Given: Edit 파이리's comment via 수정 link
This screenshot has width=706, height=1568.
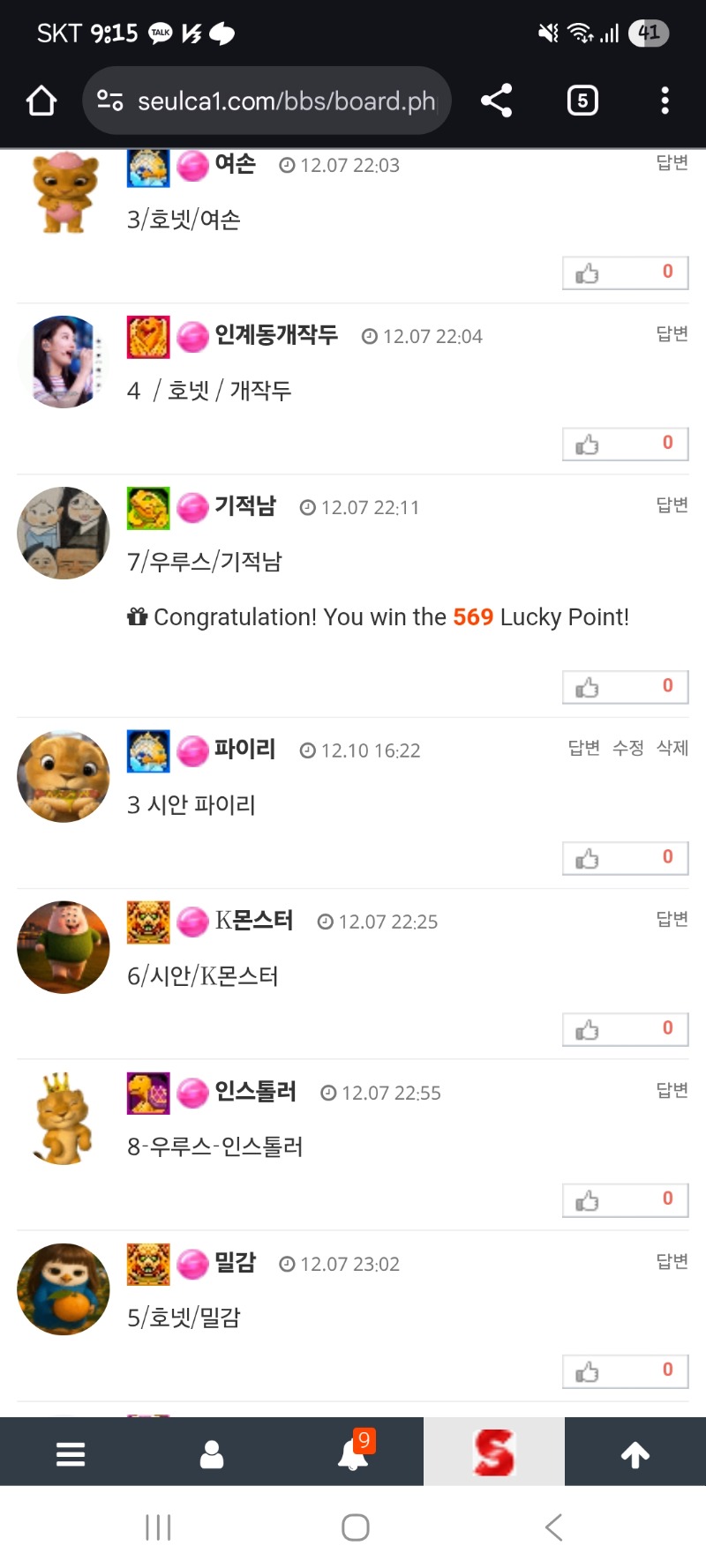Looking at the screenshot, I should click(627, 748).
